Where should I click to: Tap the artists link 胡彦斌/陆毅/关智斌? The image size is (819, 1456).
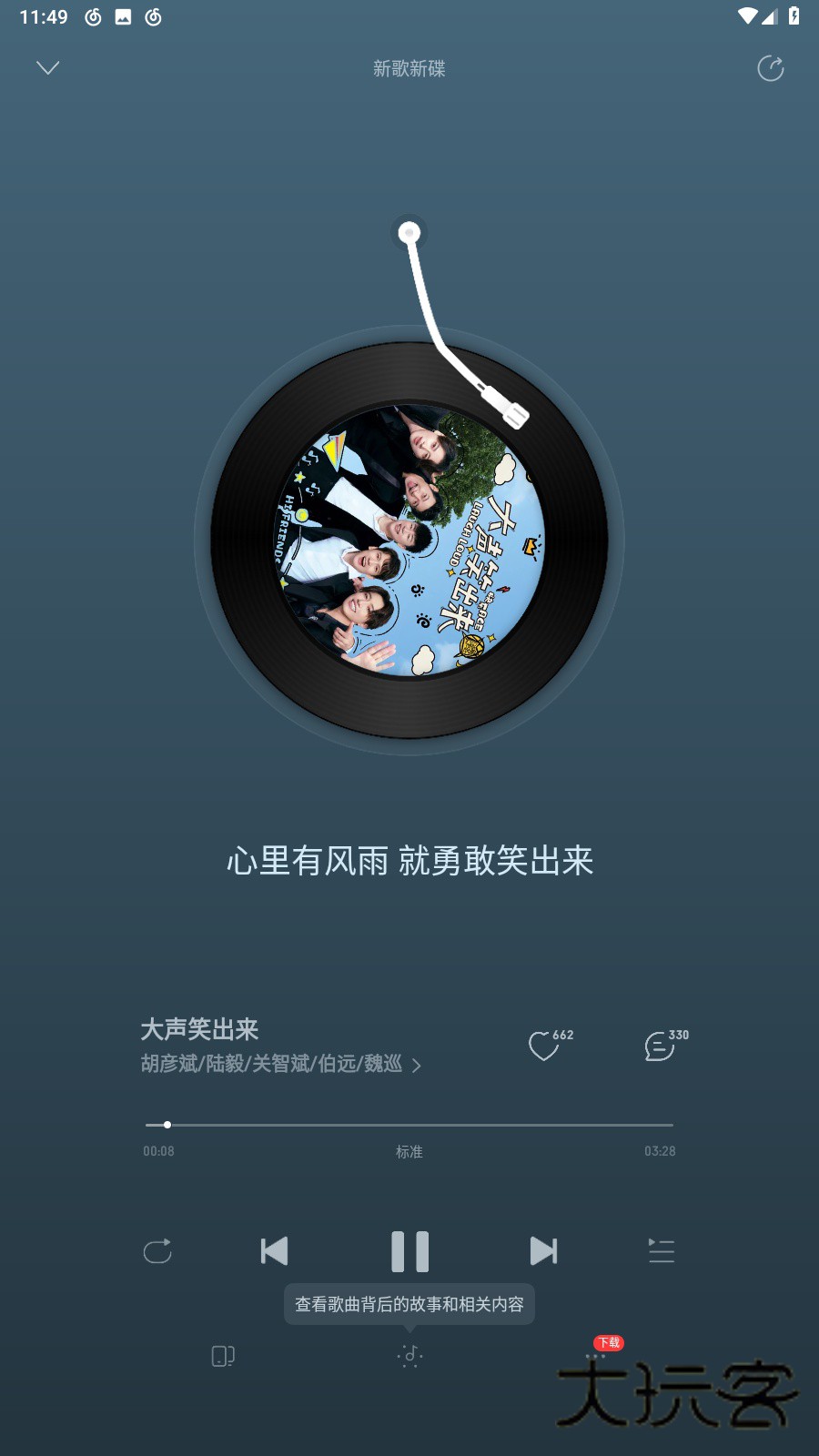tap(273, 1063)
